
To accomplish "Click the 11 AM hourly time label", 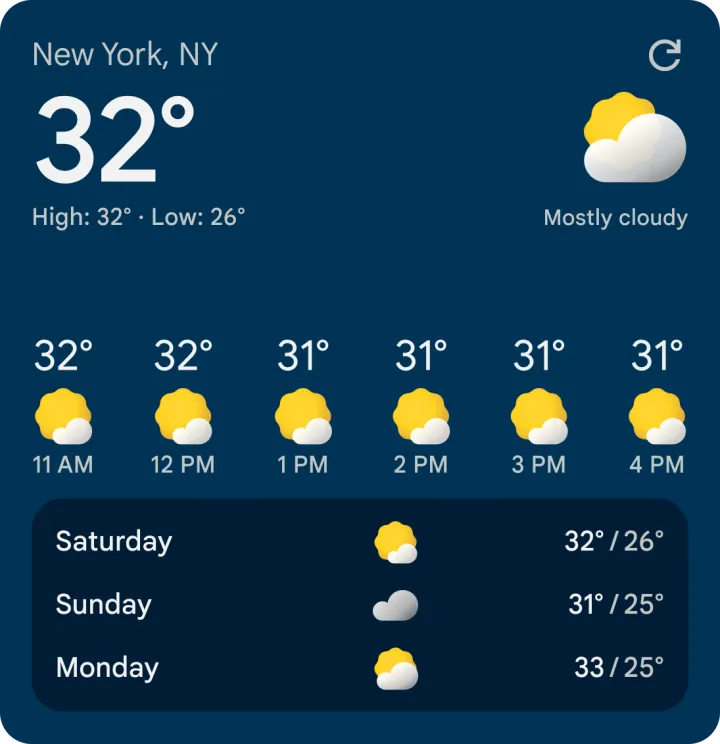I will 64,464.
